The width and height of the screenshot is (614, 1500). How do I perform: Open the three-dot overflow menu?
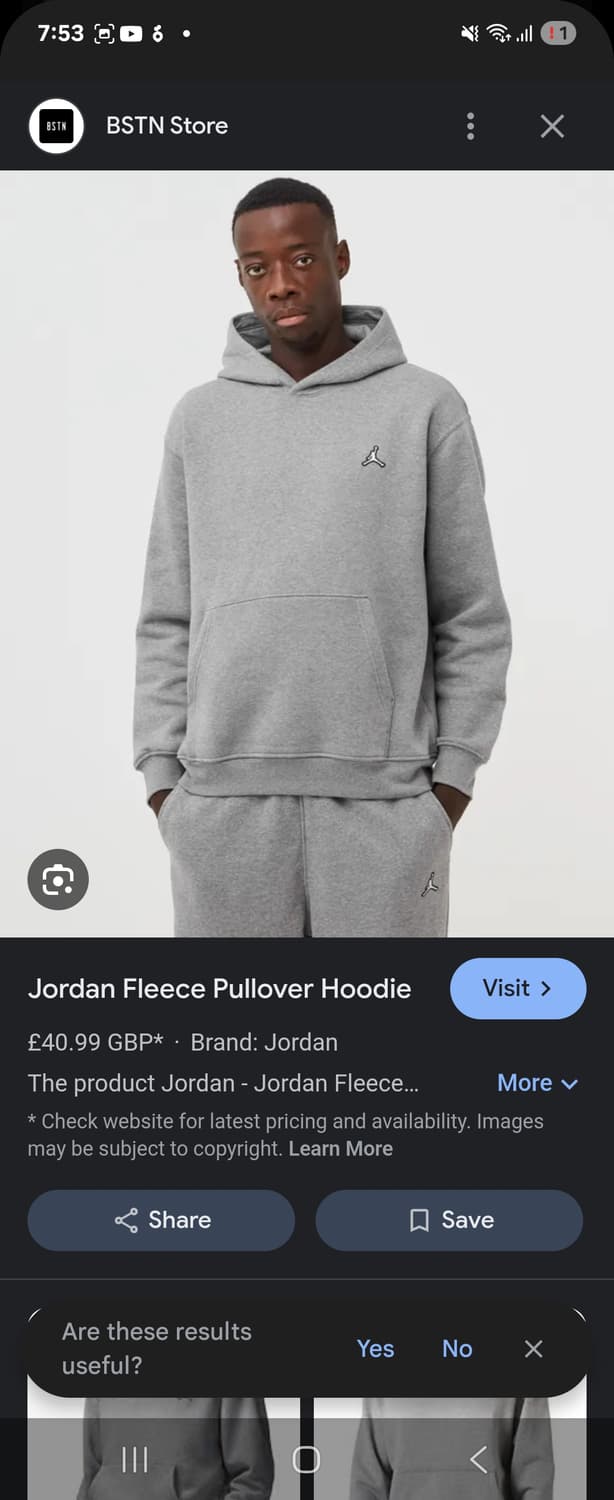(x=470, y=126)
